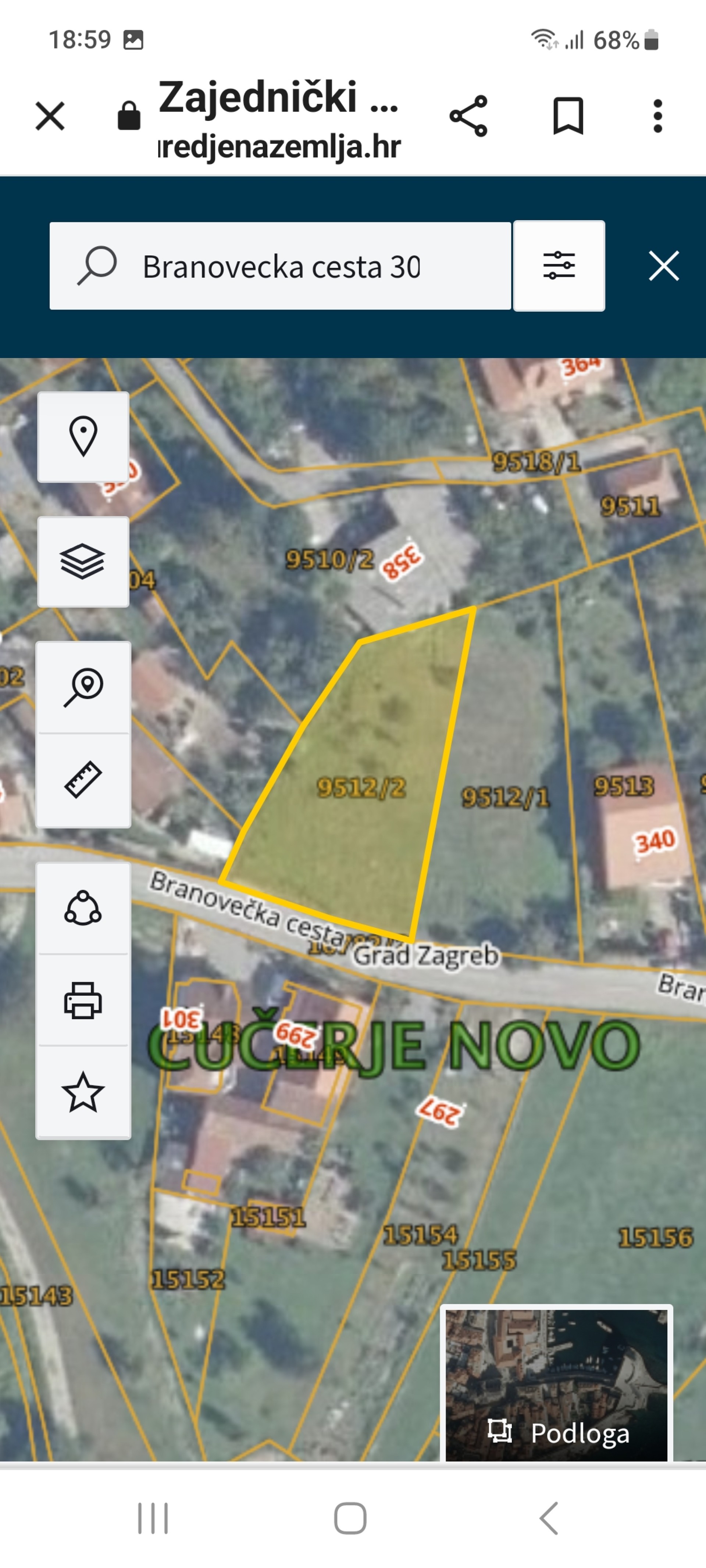Go back using system navigation
The width and height of the screenshot is (706, 1568).
pos(549,1518)
